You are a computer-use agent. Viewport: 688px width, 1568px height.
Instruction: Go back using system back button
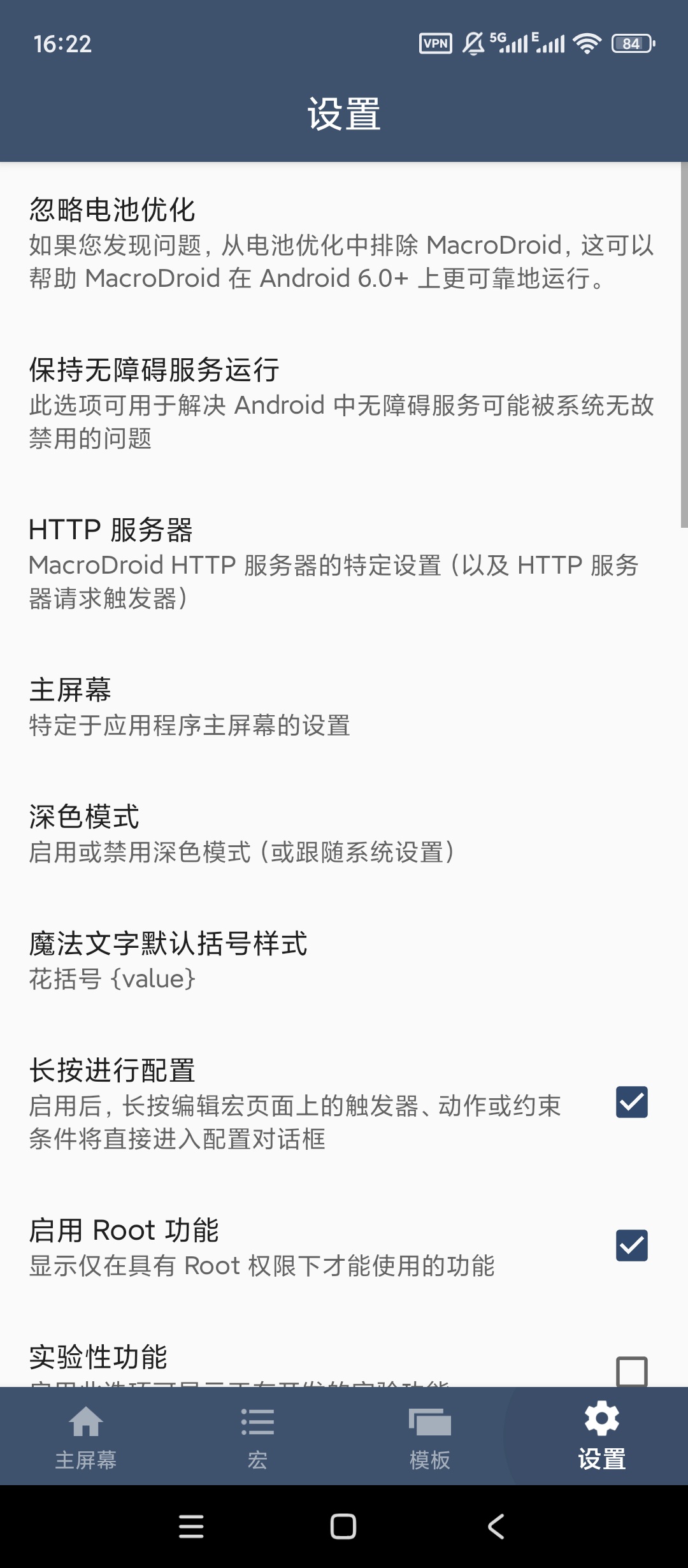pyautogui.click(x=496, y=1527)
